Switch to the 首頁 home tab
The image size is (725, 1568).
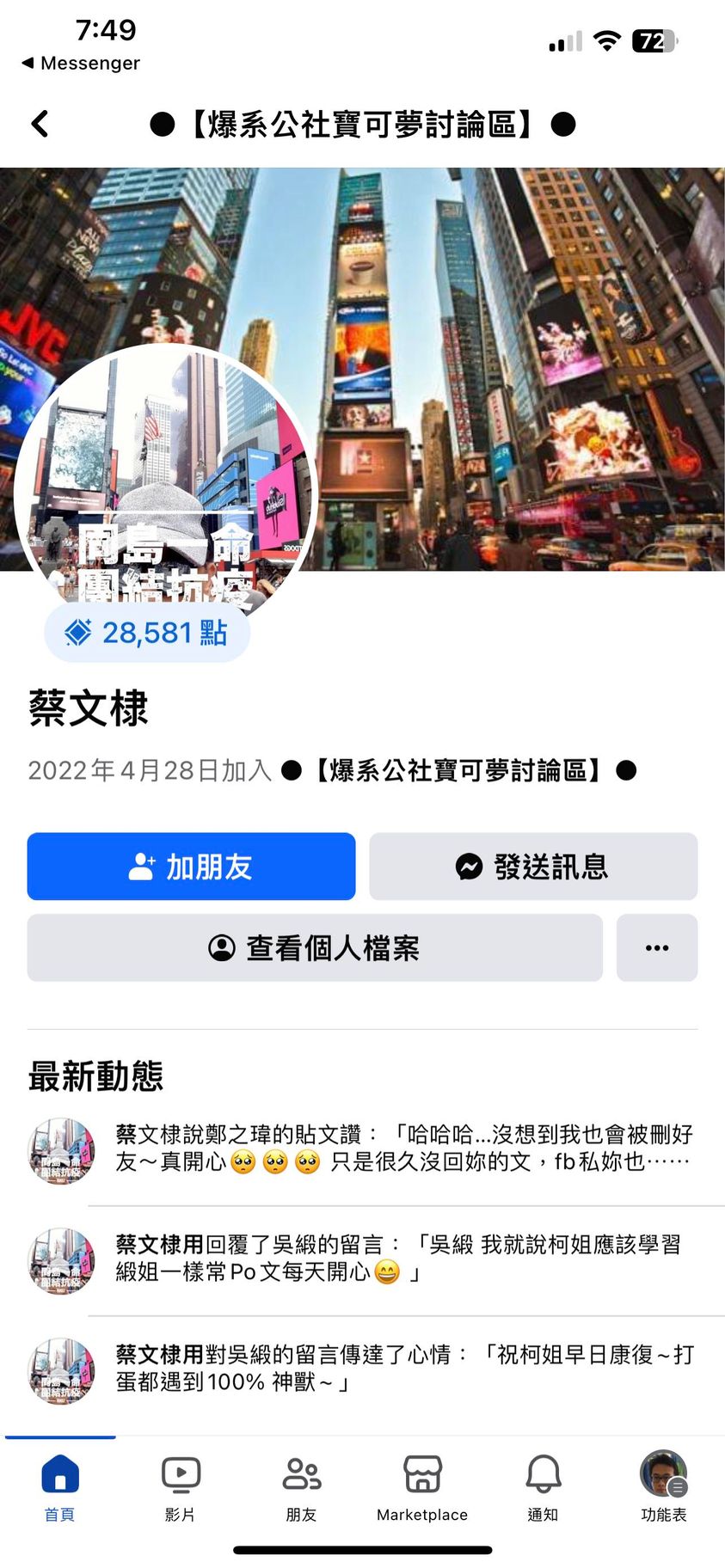pos(60,1487)
